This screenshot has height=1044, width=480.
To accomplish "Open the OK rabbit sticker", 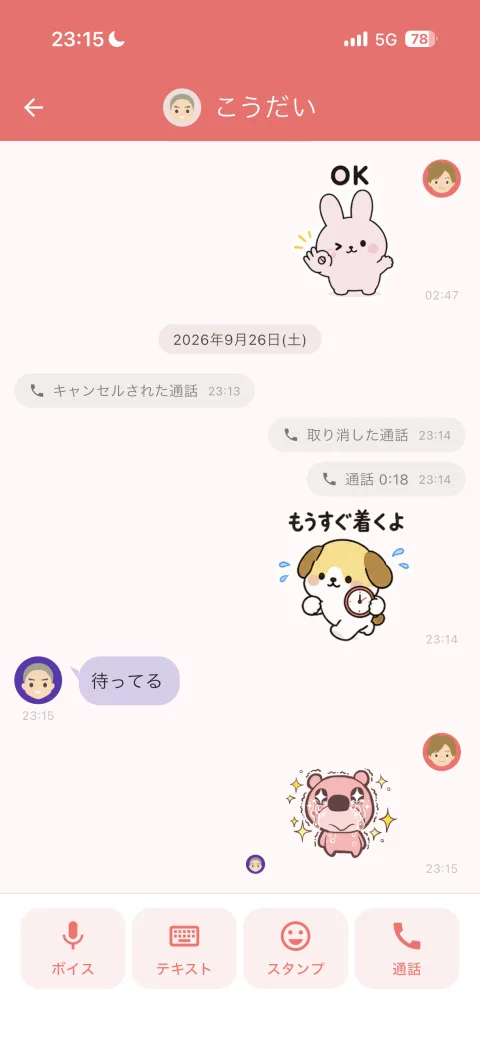I will click(345, 230).
